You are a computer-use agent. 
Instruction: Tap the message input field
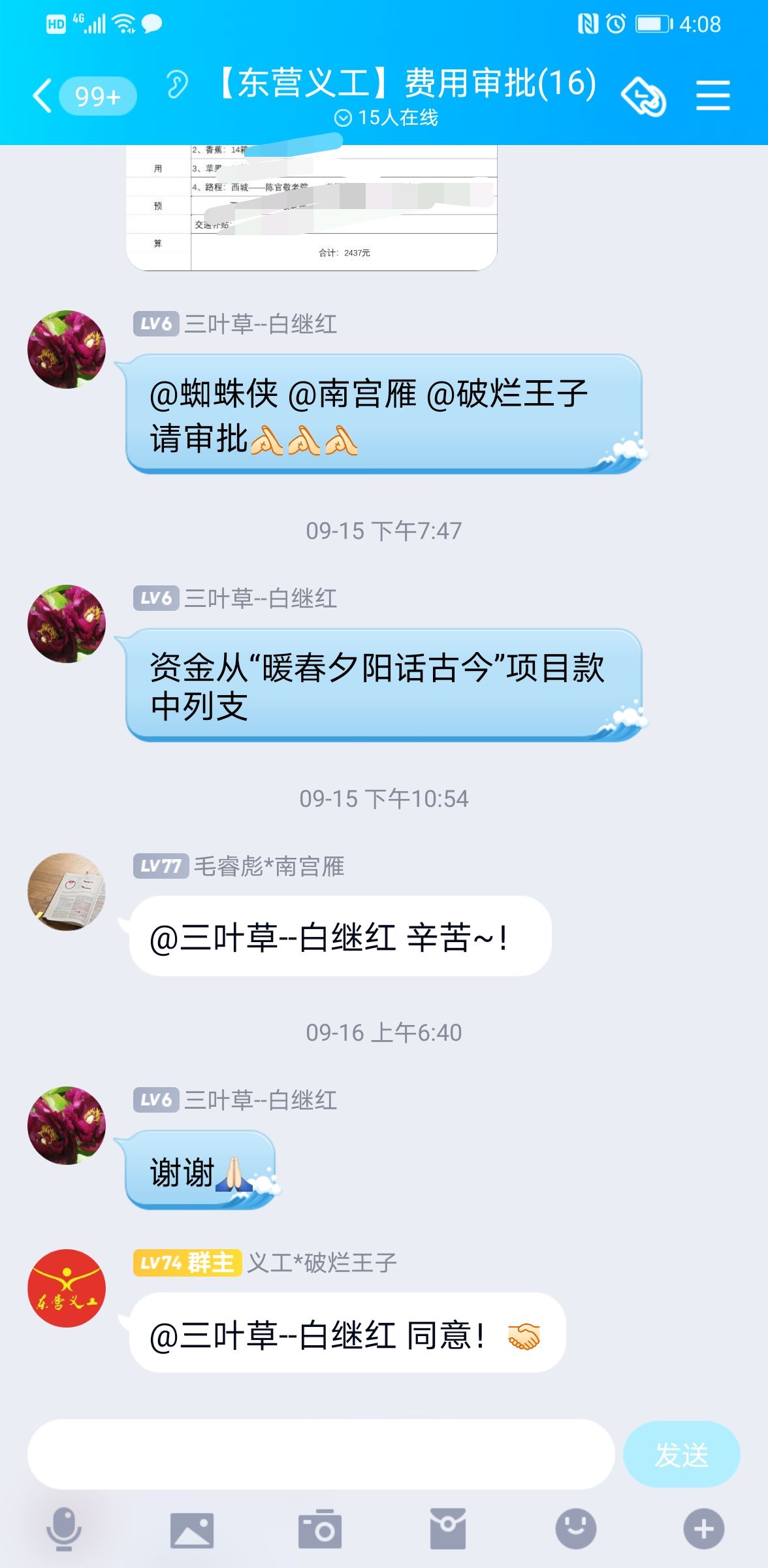click(x=321, y=1454)
